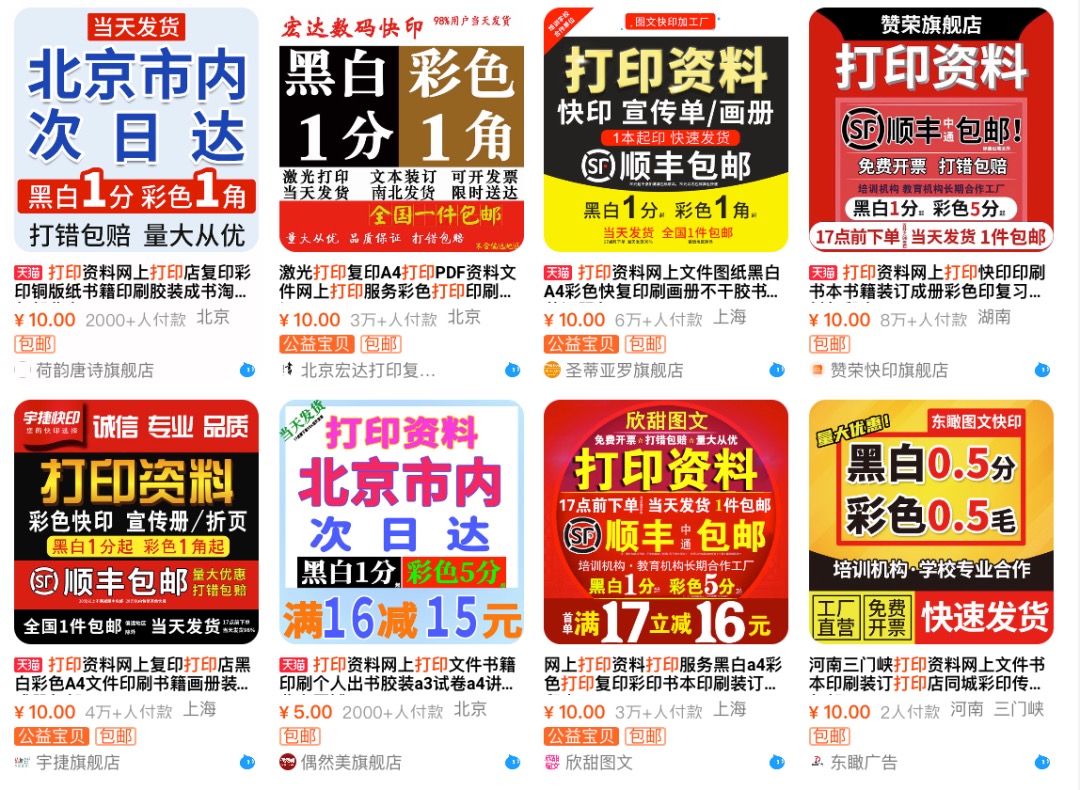The image size is (1080, 790).
Task: Open the 圣蒂亚罗旗舰店 printing product card
Action: coord(666,130)
